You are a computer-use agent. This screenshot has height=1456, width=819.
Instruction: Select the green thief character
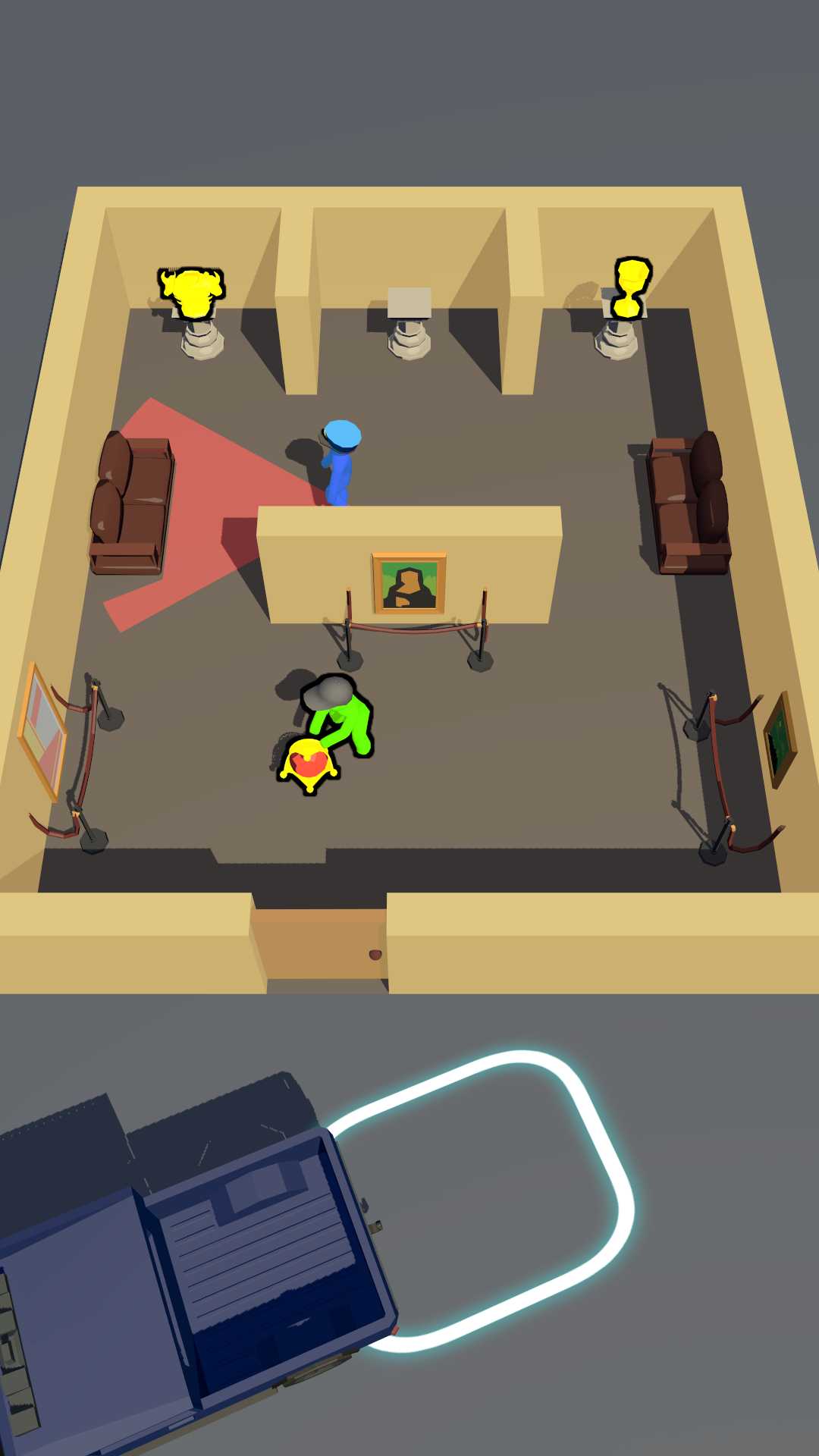click(x=336, y=714)
